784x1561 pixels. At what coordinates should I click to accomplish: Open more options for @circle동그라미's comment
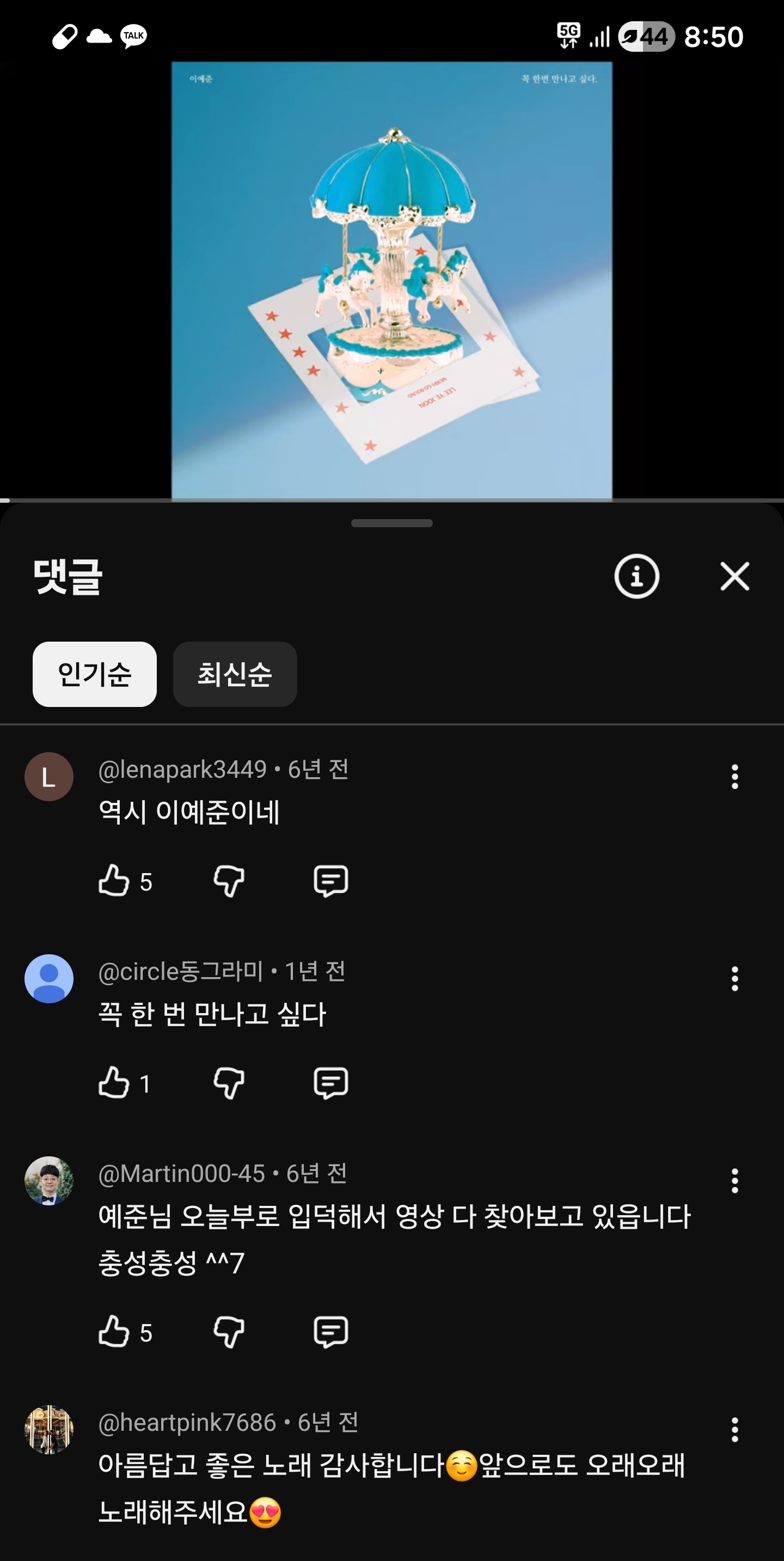[734, 979]
